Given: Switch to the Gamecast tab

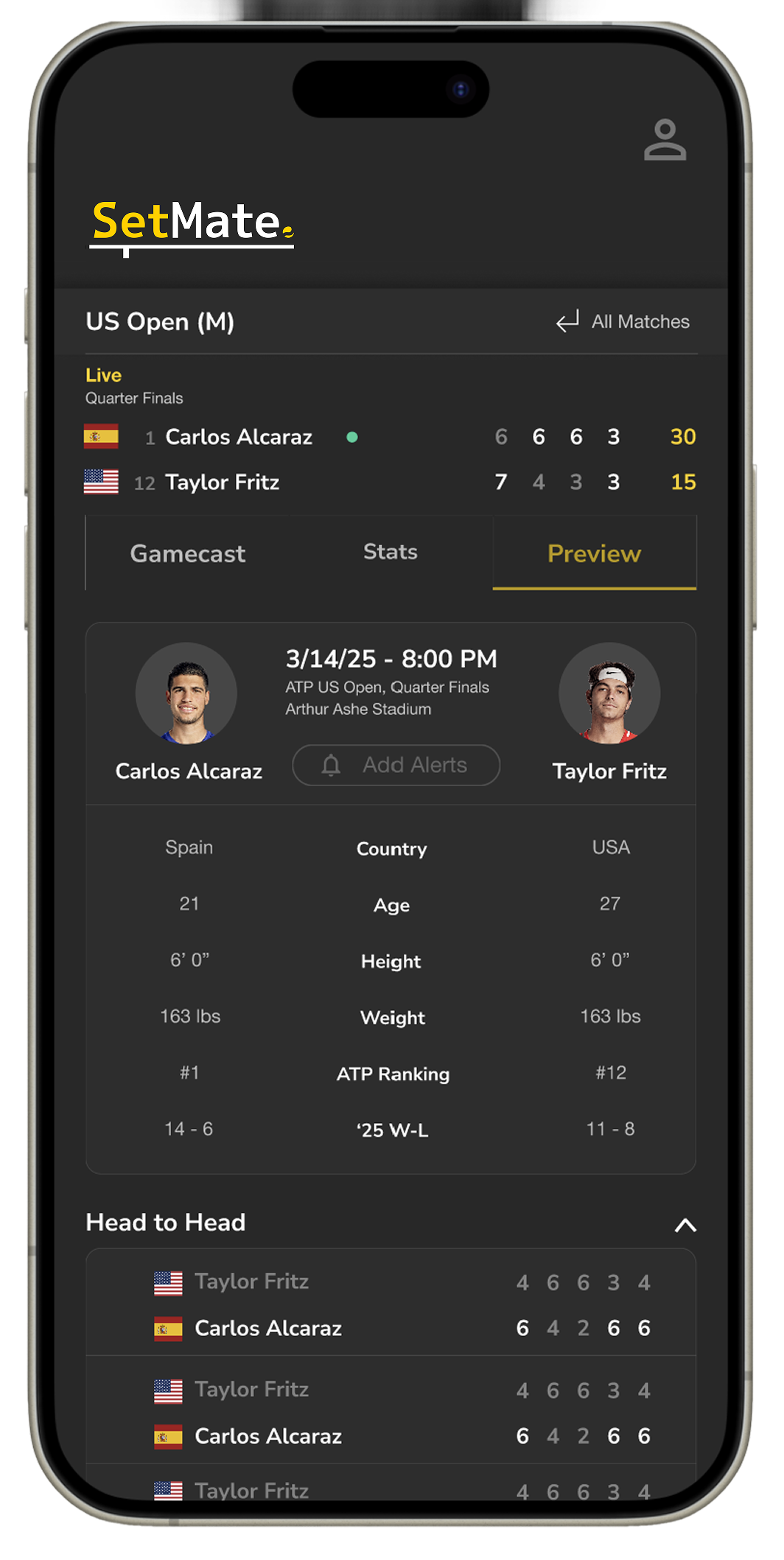Looking at the screenshot, I should [x=188, y=553].
